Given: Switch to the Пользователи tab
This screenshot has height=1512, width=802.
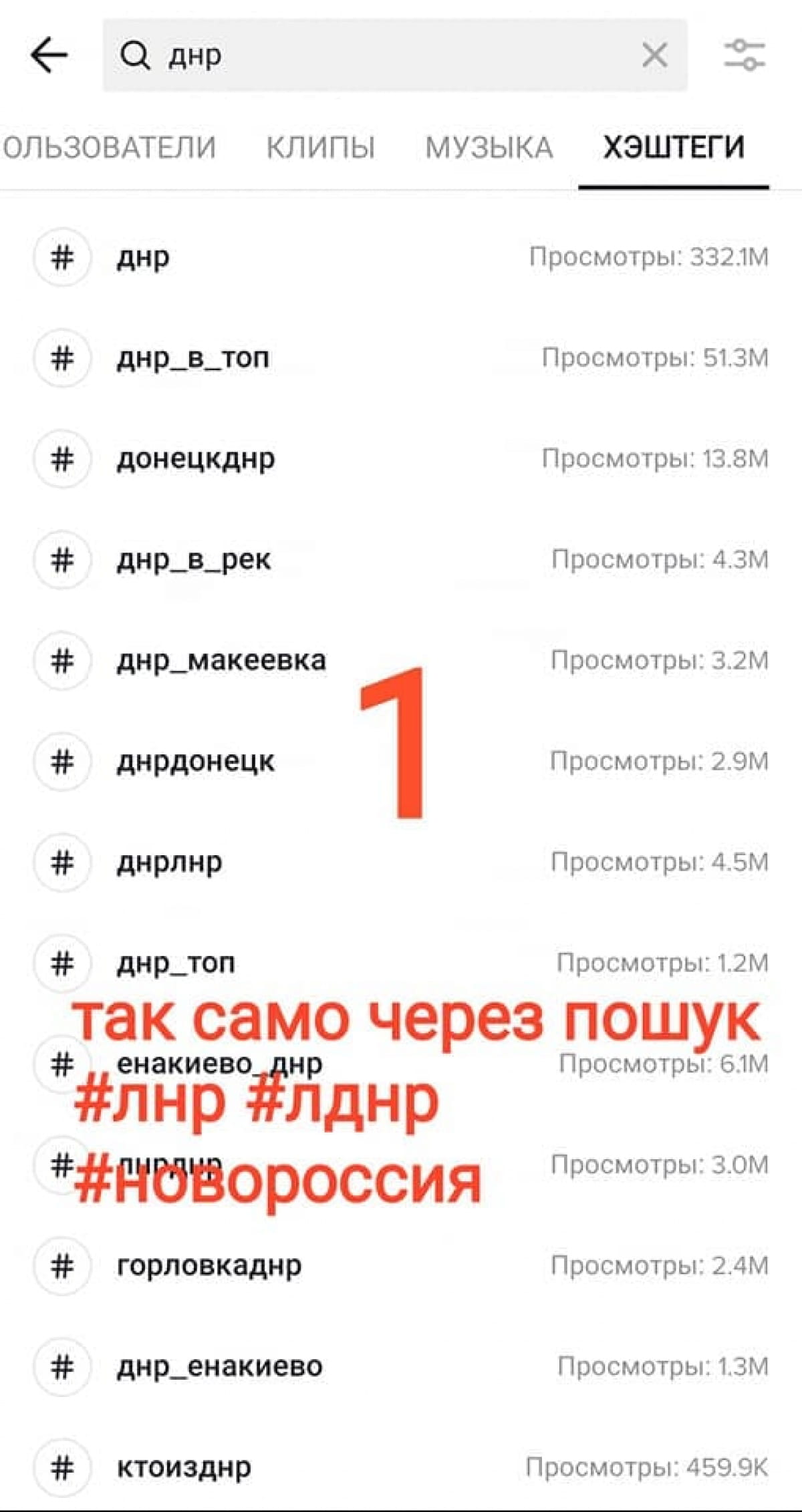Looking at the screenshot, I should pyautogui.click(x=108, y=147).
